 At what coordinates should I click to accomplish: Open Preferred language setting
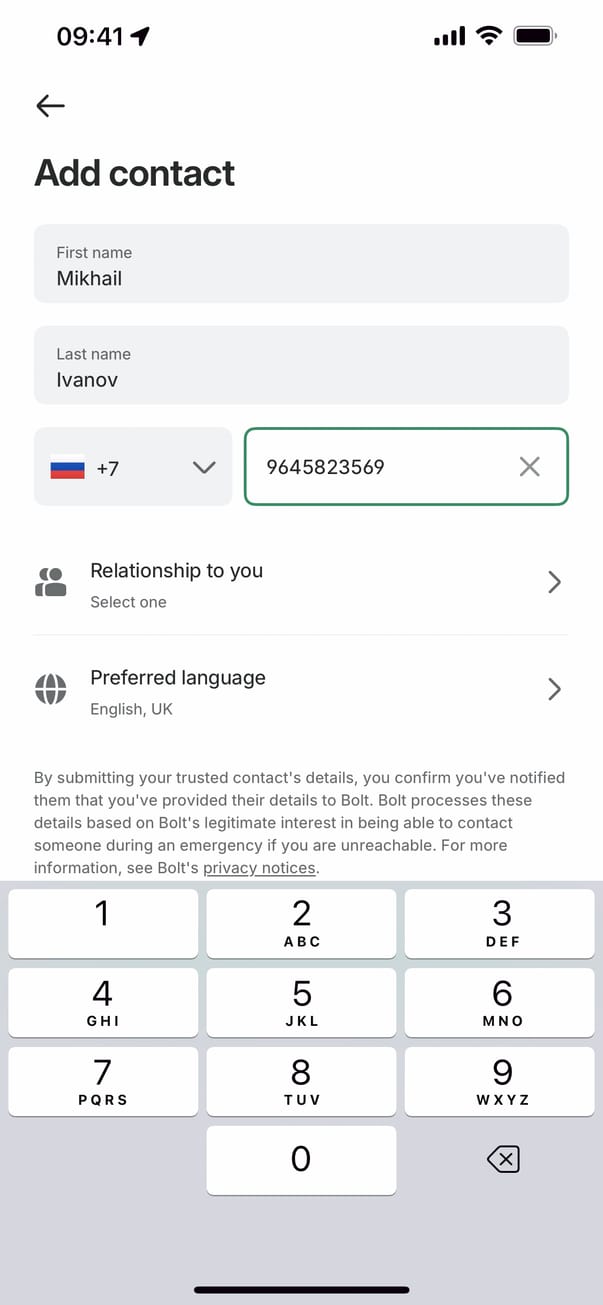coord(300,690)
